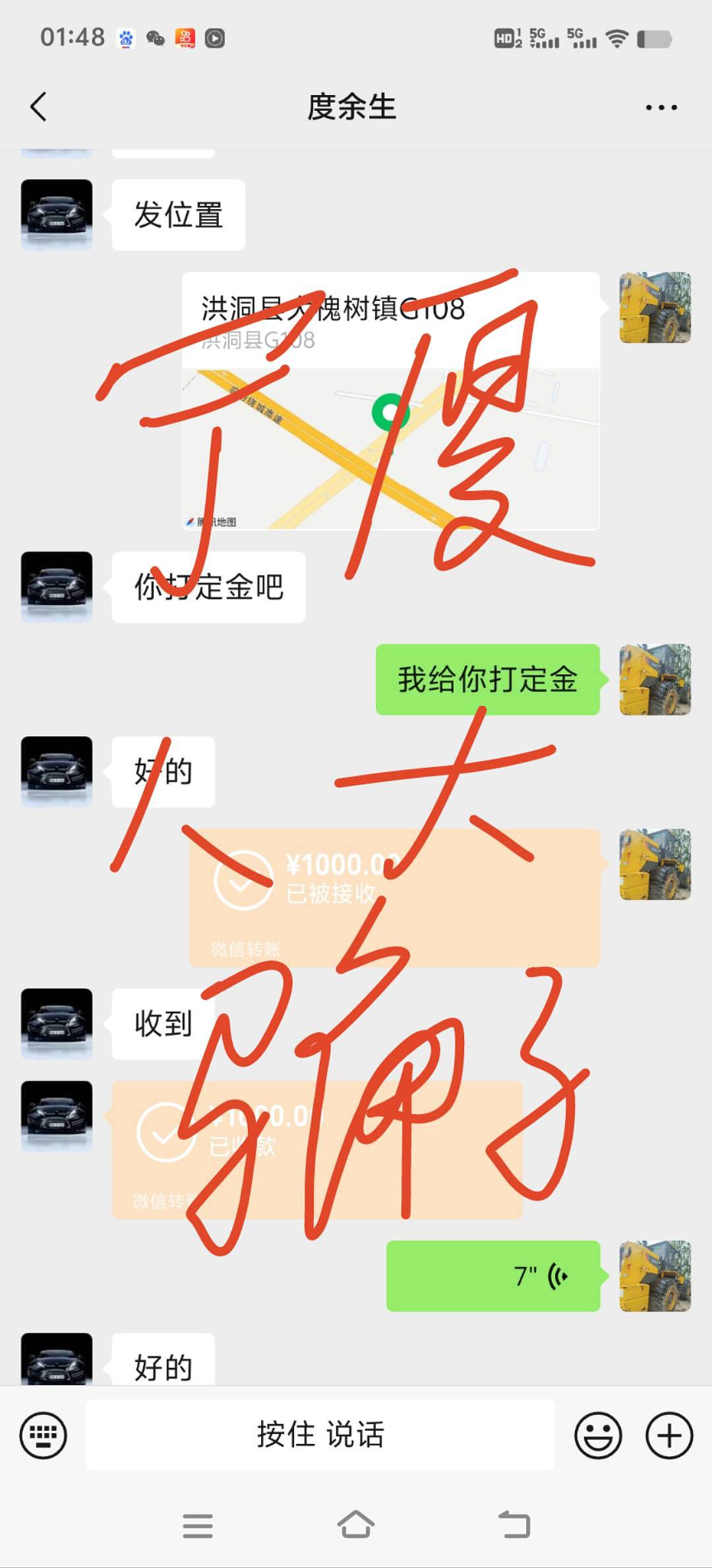Tap the 按住 说话 voice input bar
Screen dimensions: 712x1568
pyautogui.click(x=320, y=1435)
